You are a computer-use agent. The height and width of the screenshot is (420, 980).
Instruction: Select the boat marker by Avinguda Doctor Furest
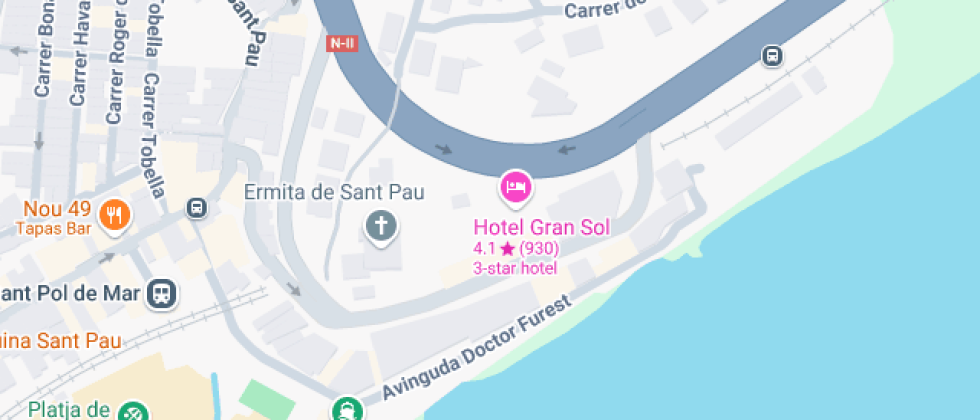pyautogui.click(x=346, y=409)
